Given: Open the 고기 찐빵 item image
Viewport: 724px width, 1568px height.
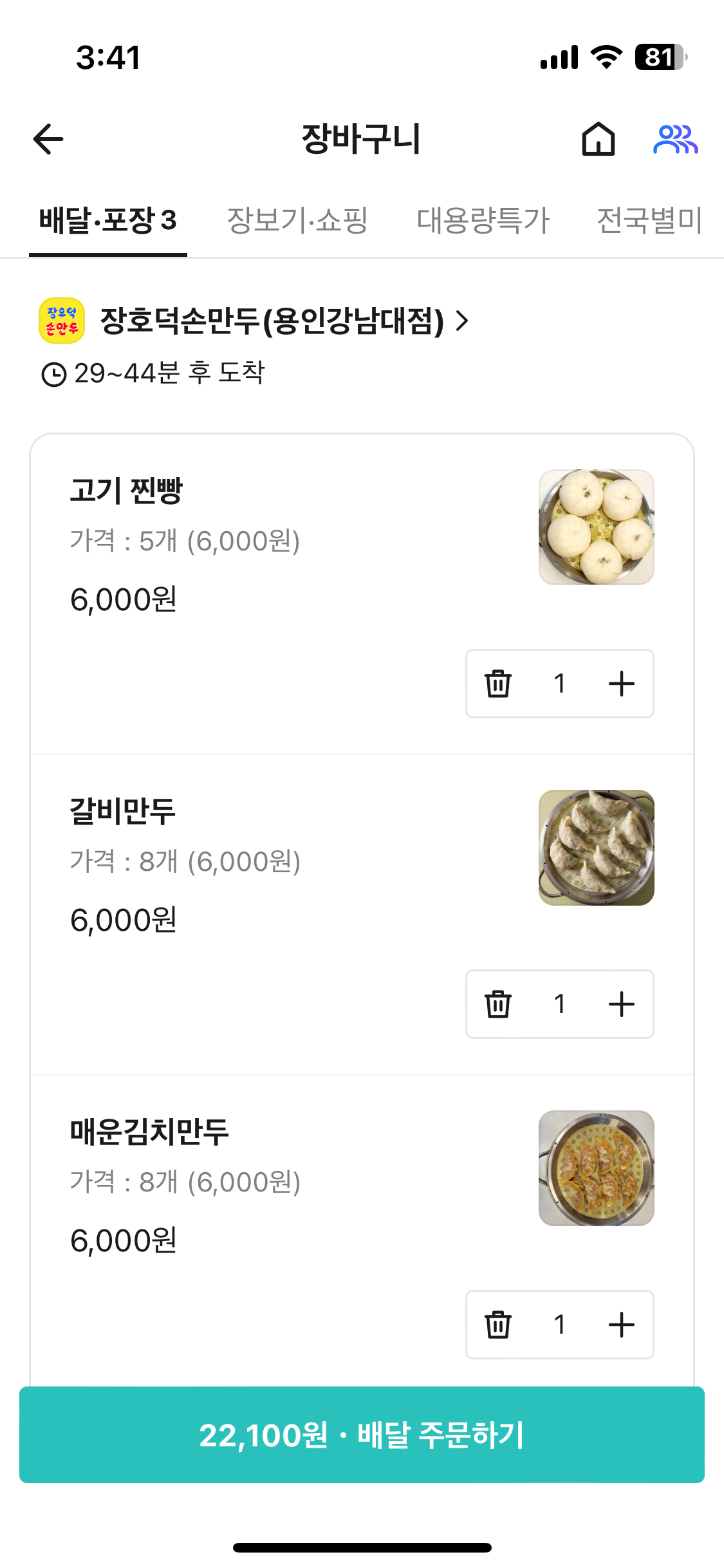Looking at the screenshot, I should point(597,527).
